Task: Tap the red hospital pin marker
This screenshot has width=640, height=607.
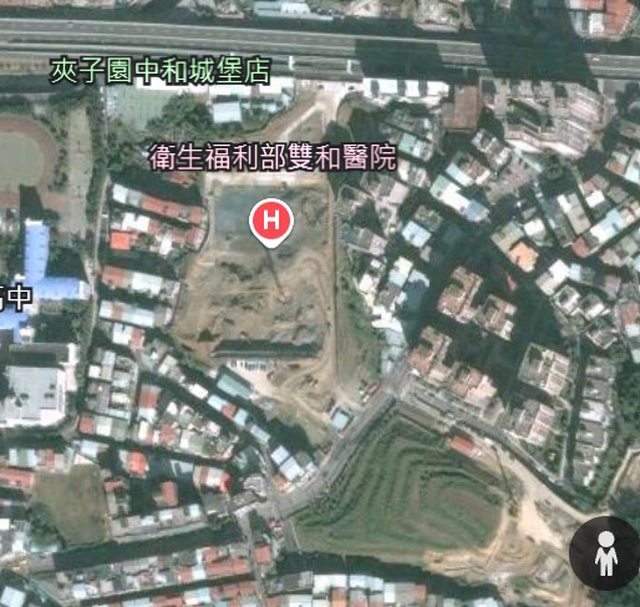Action: (x=270, y=221)
